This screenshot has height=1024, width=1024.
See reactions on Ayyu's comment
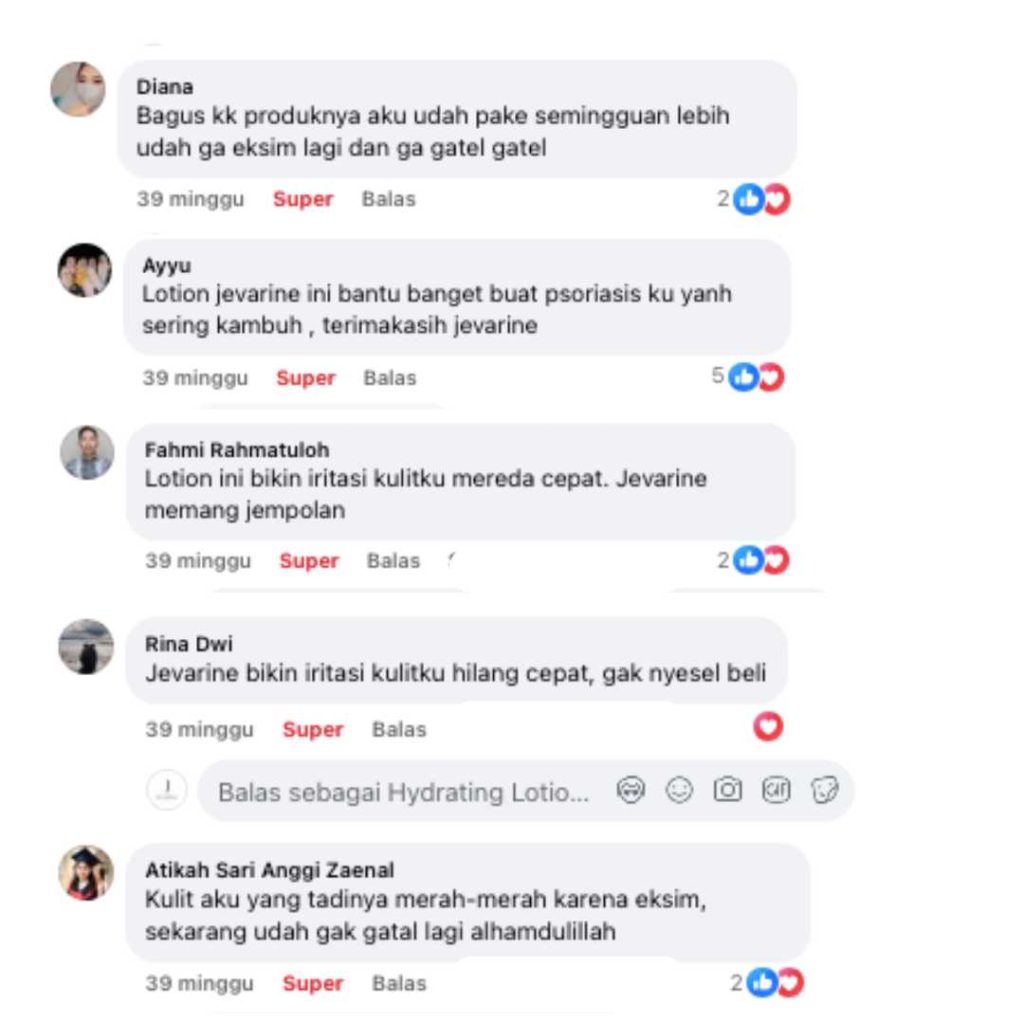(757, 377)
